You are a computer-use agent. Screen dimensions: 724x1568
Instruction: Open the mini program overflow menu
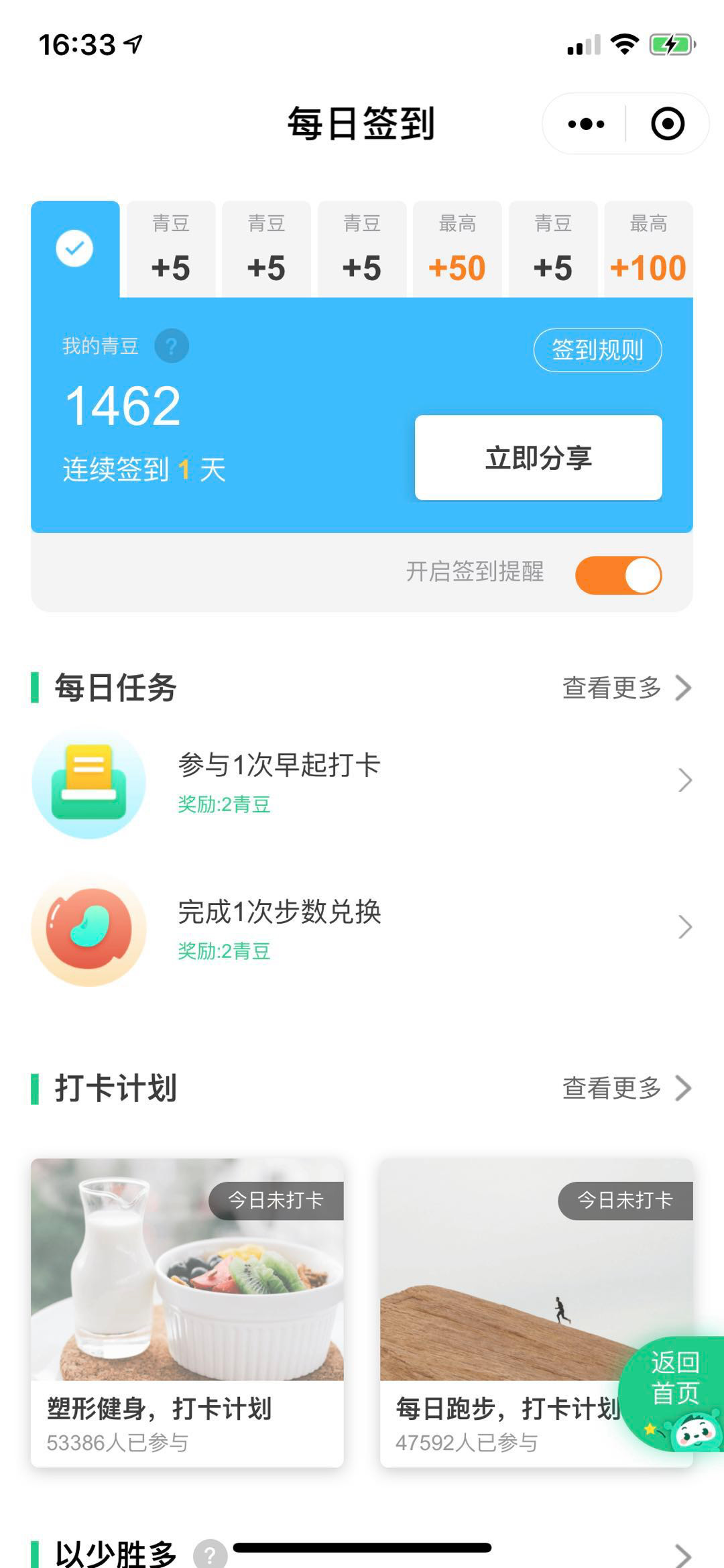(x=586, y=124)
